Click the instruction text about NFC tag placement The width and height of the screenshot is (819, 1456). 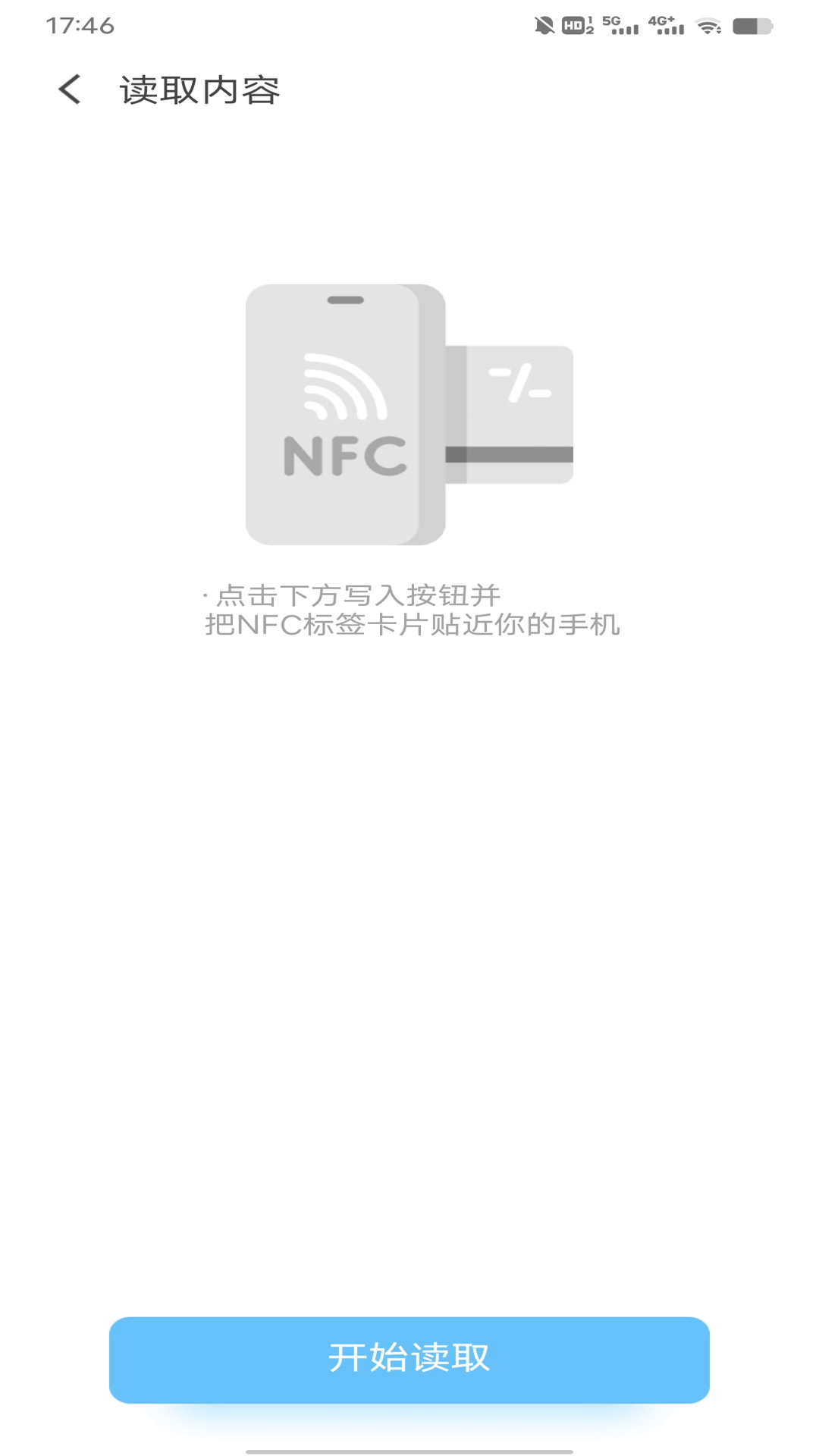click(409, 610)
